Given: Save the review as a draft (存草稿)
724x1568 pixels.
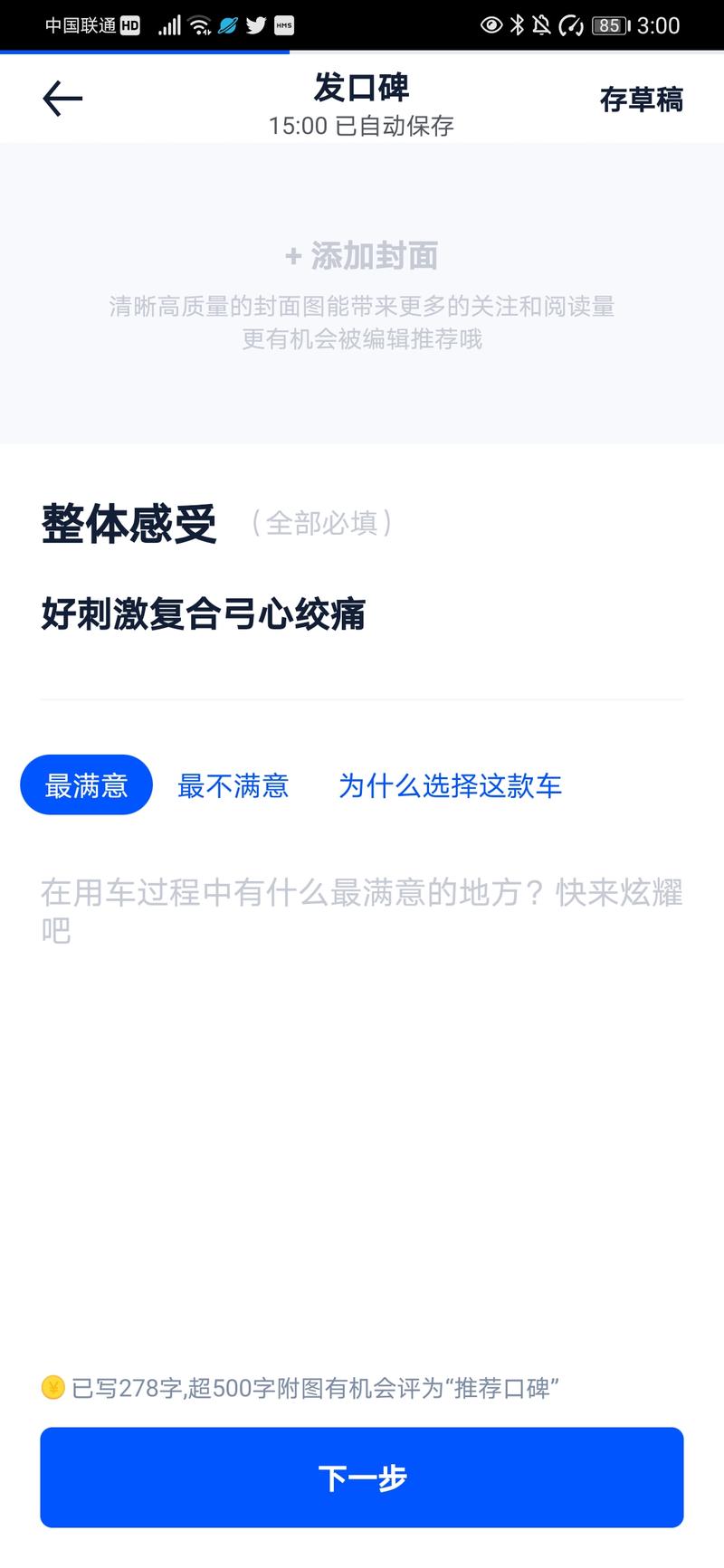Looking at the screenshot, I should click(x=641, y=100).
